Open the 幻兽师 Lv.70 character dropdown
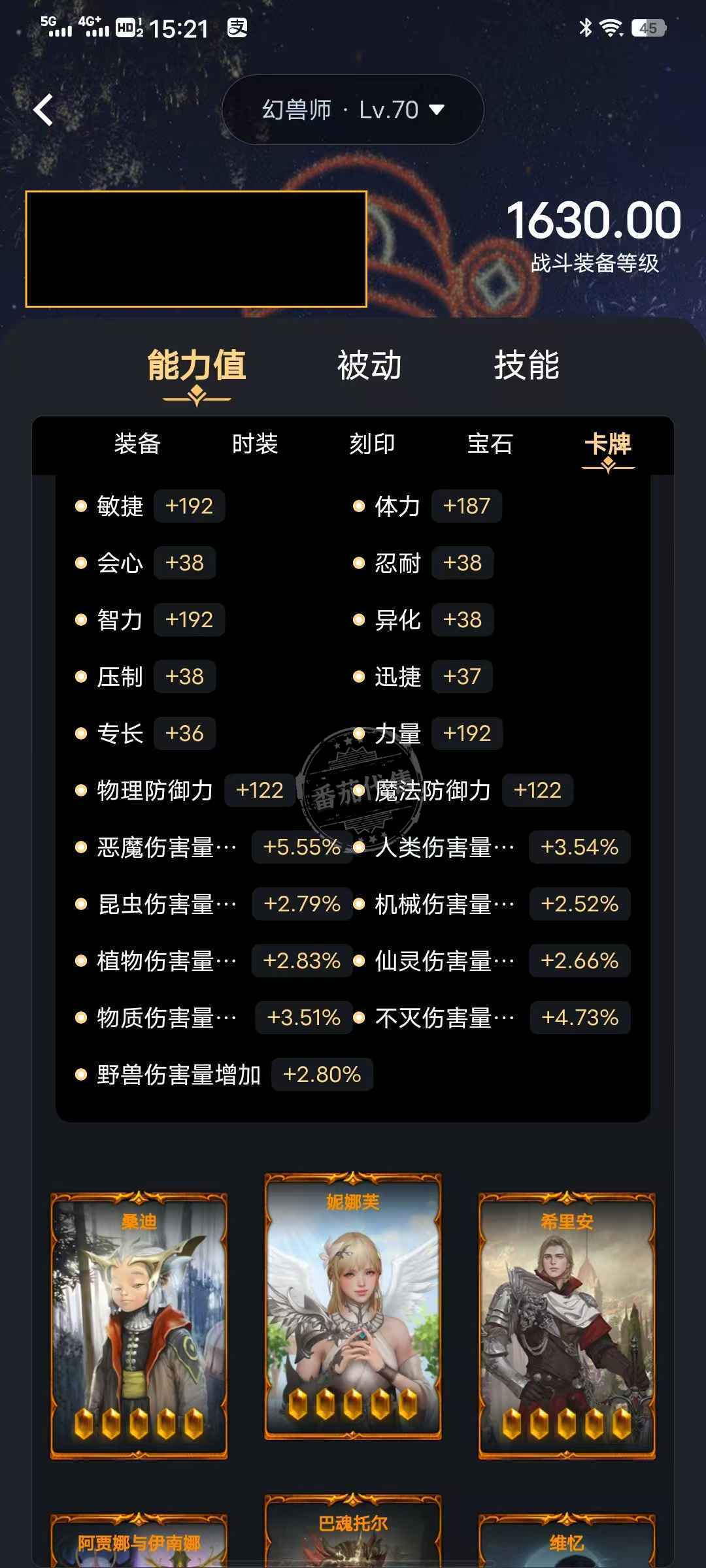Viewport: 706px width, 1568px height. 353,110
